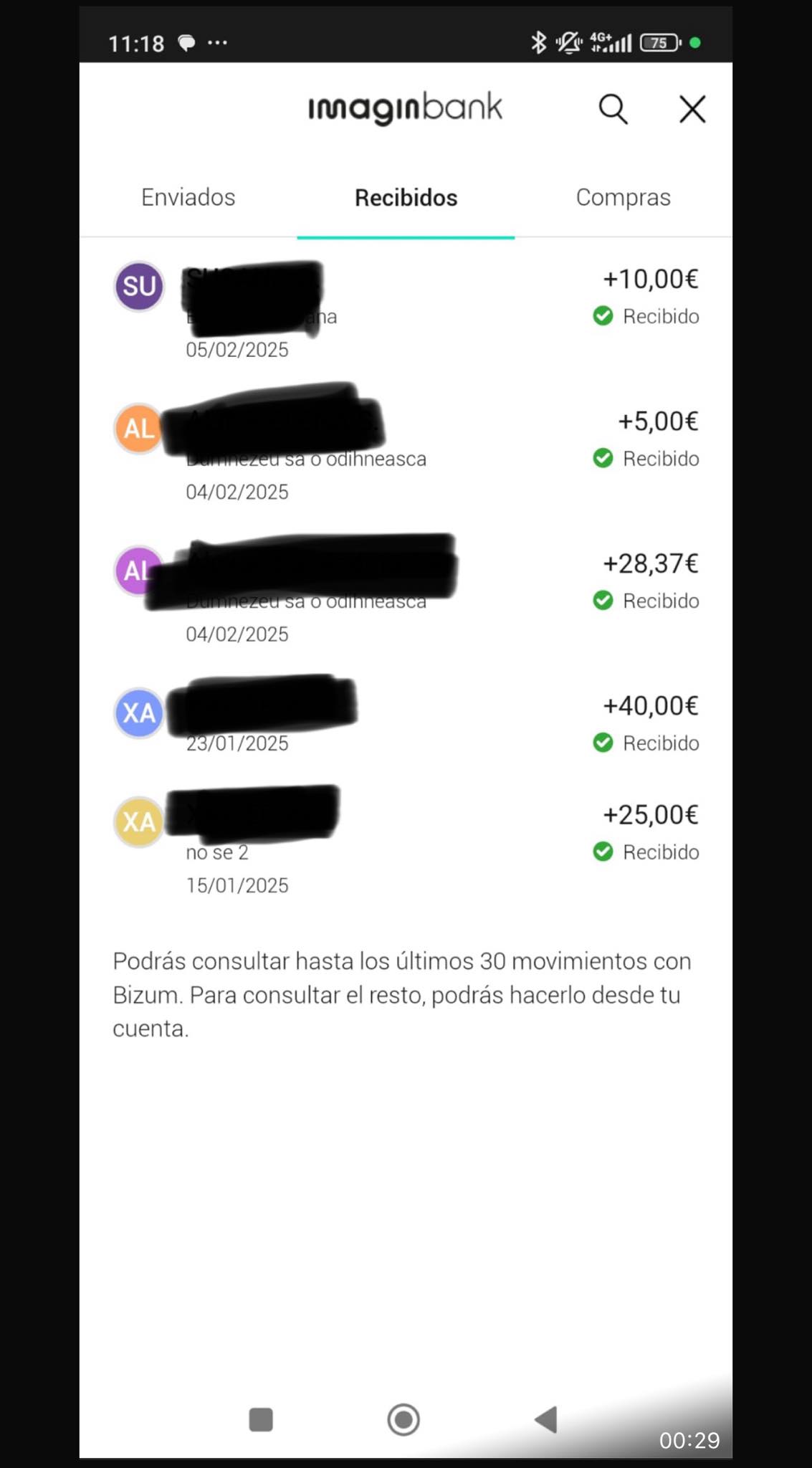Tap the system home button
This screenshot has height=1468, width=812.
click(x=403, y=1419)
